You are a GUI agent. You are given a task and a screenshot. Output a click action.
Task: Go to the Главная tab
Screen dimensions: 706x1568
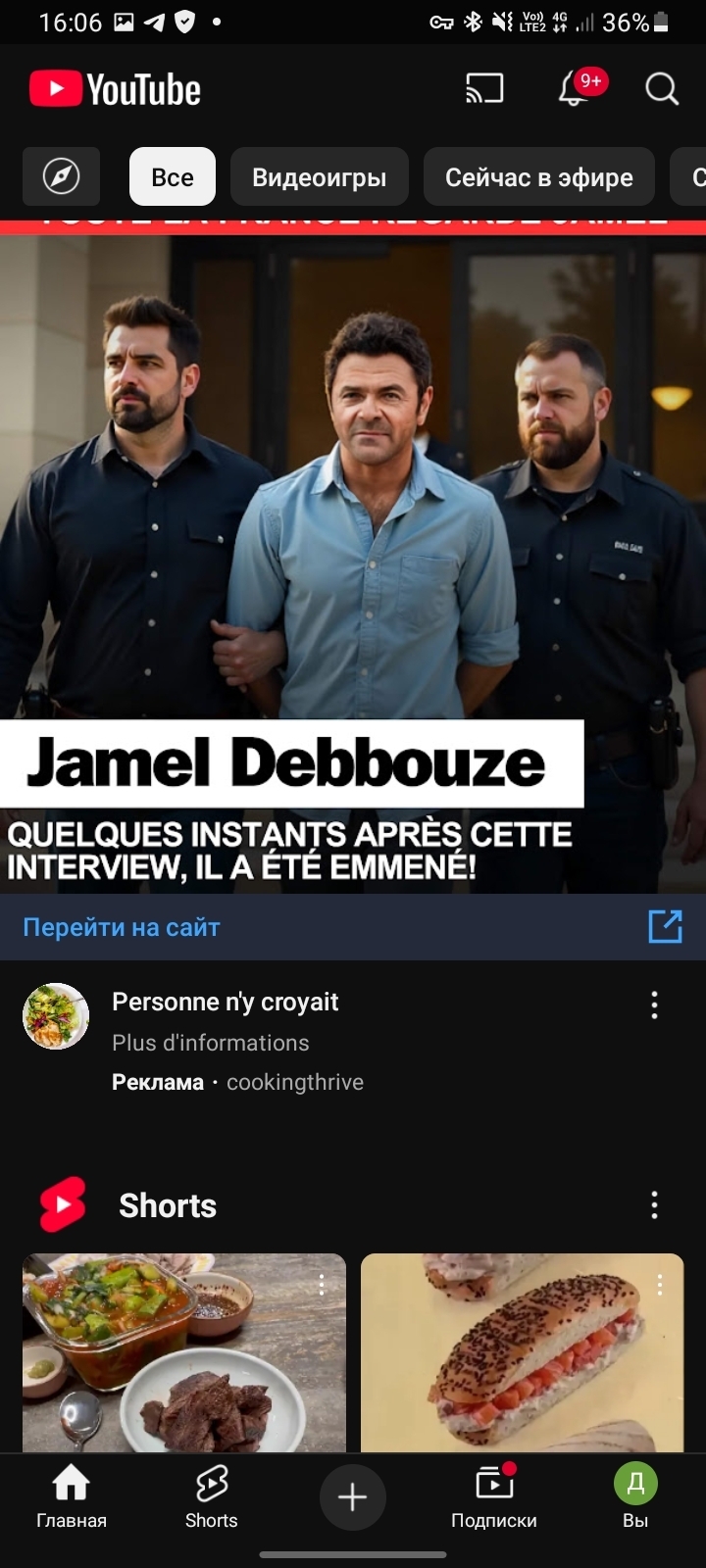point(72,1496)
